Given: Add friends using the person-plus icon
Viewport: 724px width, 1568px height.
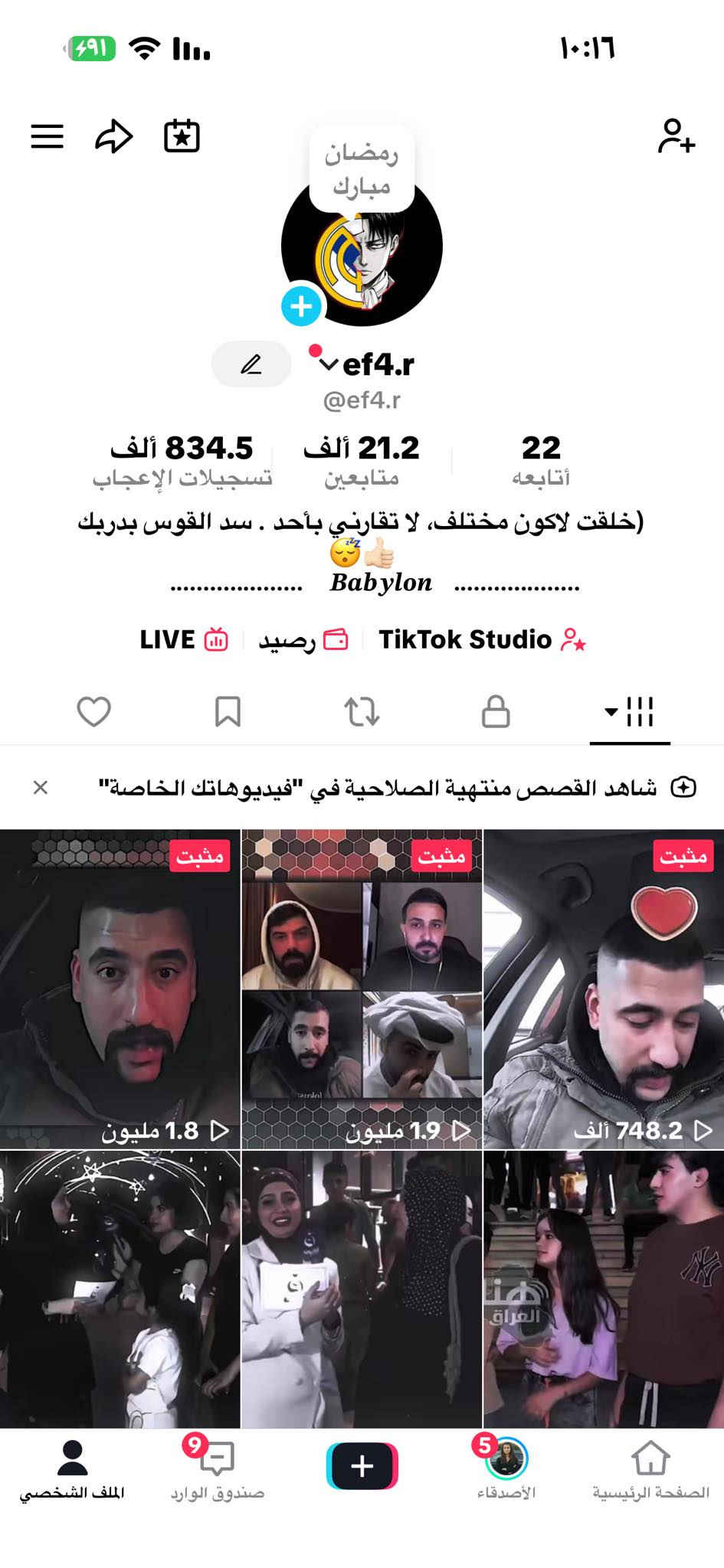Looking at the screenshot, I should click(x=676, y=137).
